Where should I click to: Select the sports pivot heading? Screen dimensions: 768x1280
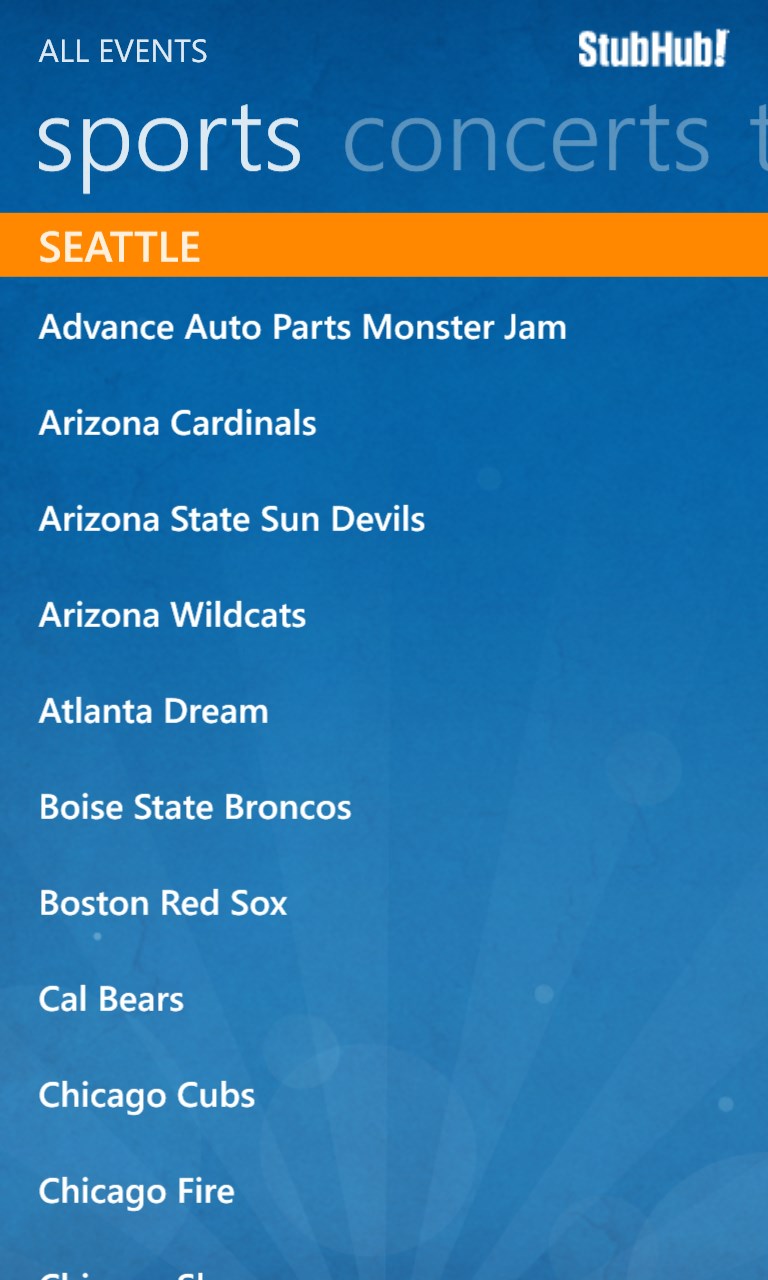[x=168, y=138]
